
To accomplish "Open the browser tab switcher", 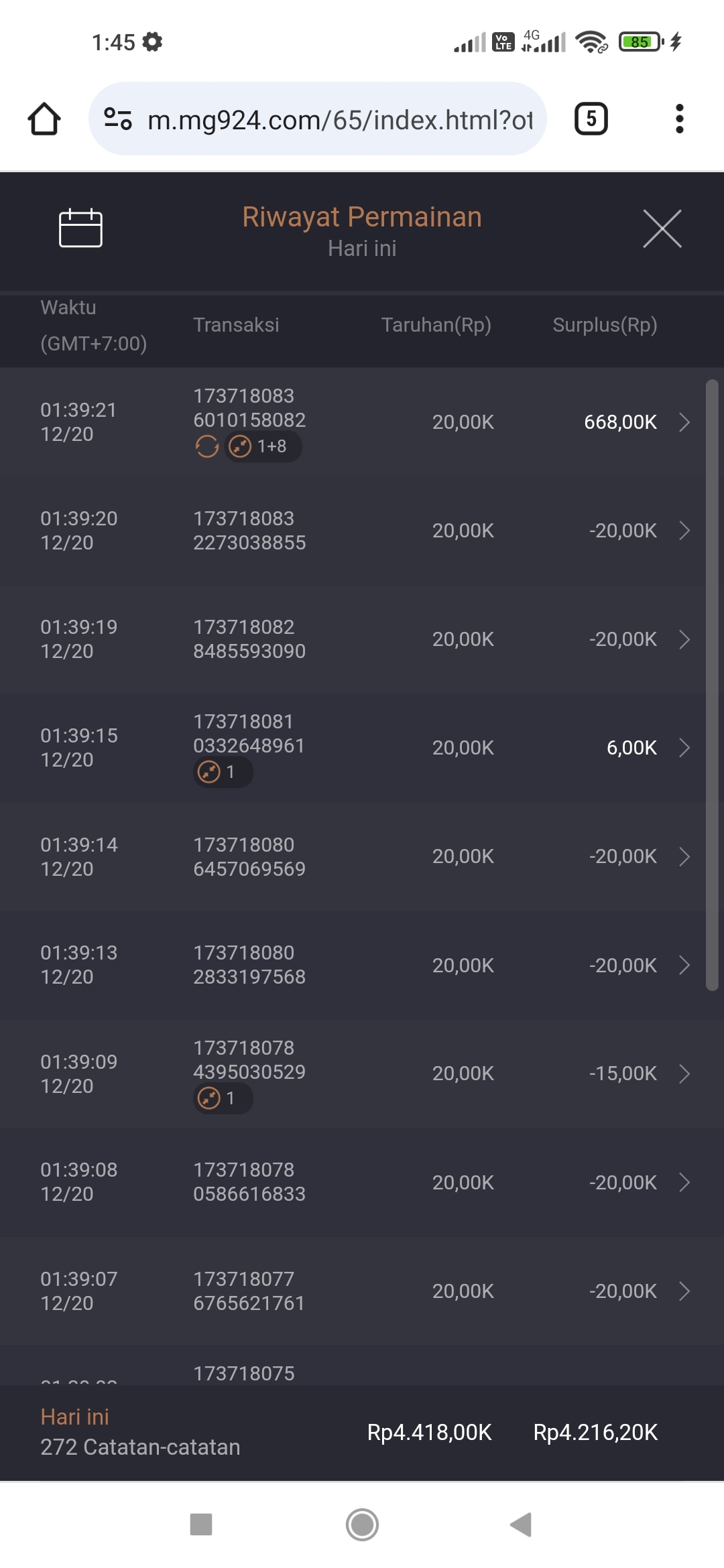I will point(591,119).
